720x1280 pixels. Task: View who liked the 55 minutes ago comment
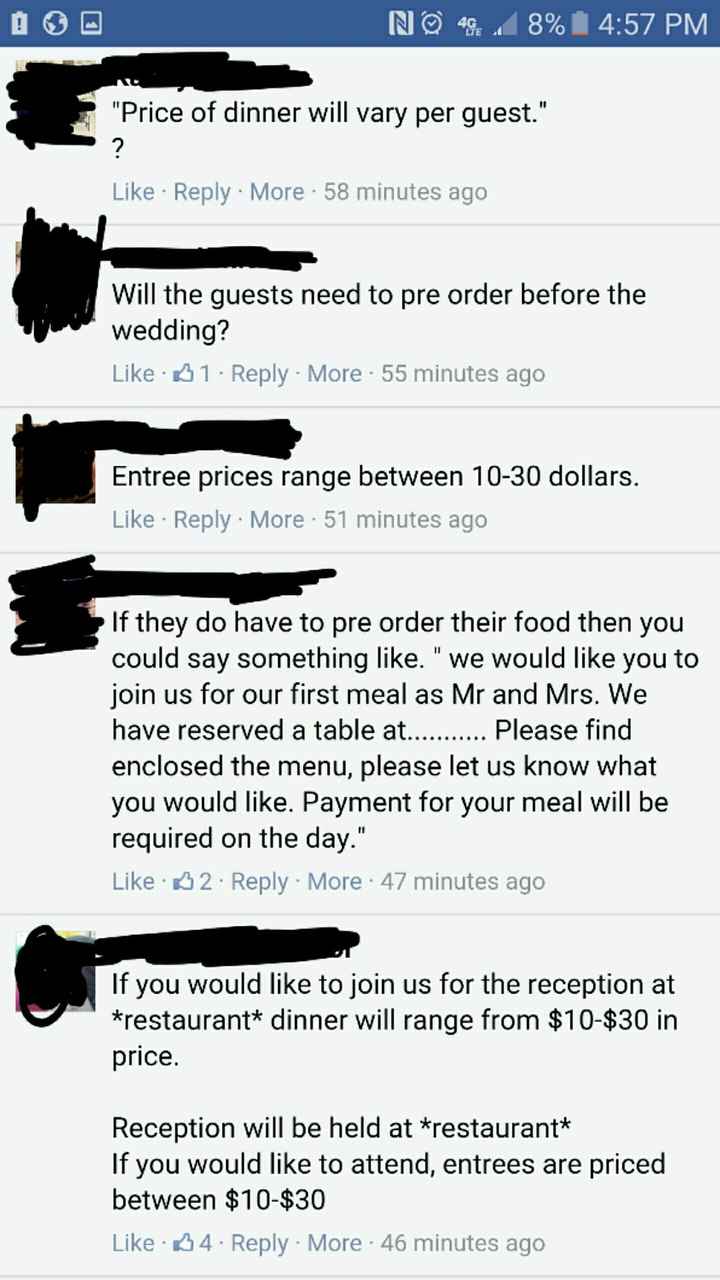(192, 374)
